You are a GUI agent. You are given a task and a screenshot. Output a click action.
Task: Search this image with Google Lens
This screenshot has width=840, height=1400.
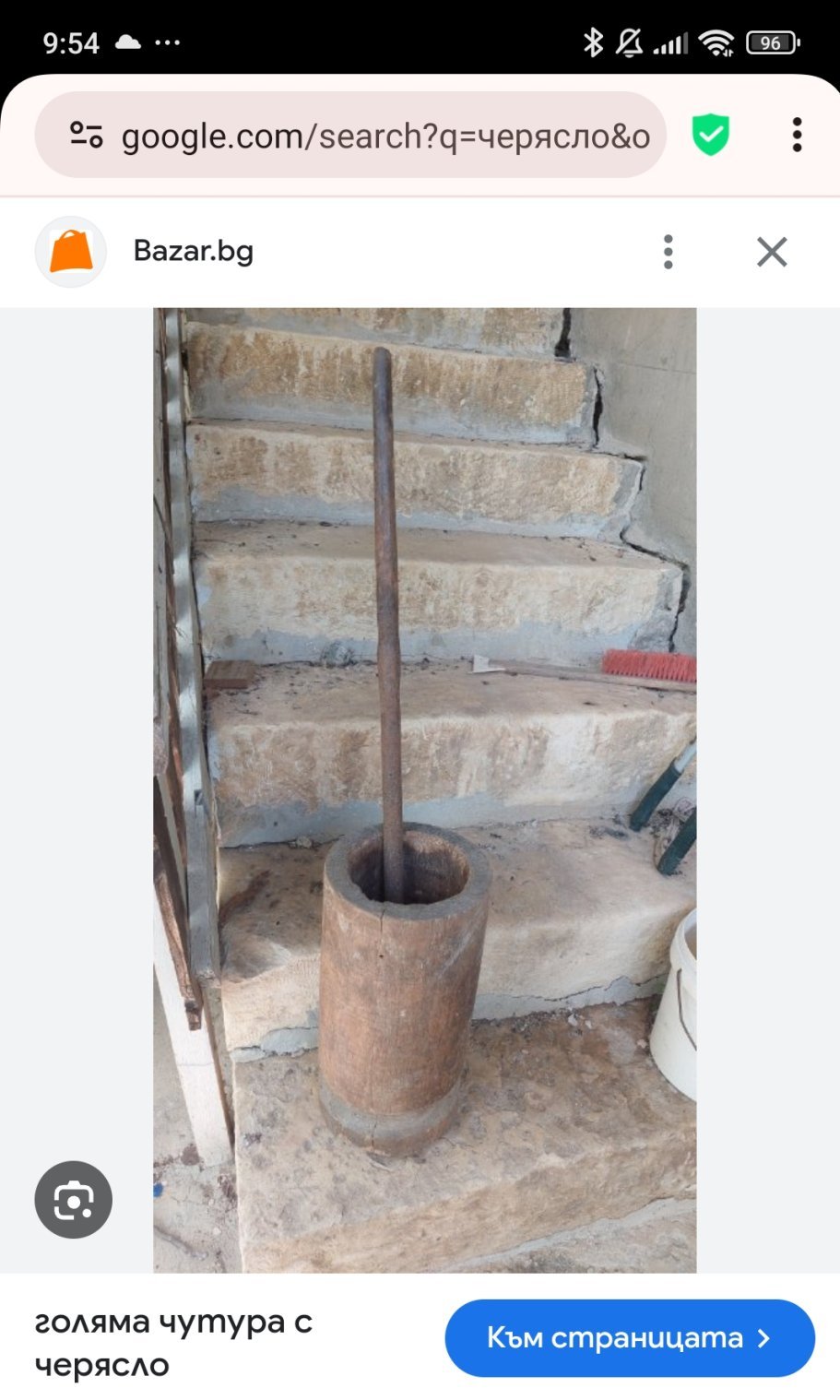tap(74, 1200)
